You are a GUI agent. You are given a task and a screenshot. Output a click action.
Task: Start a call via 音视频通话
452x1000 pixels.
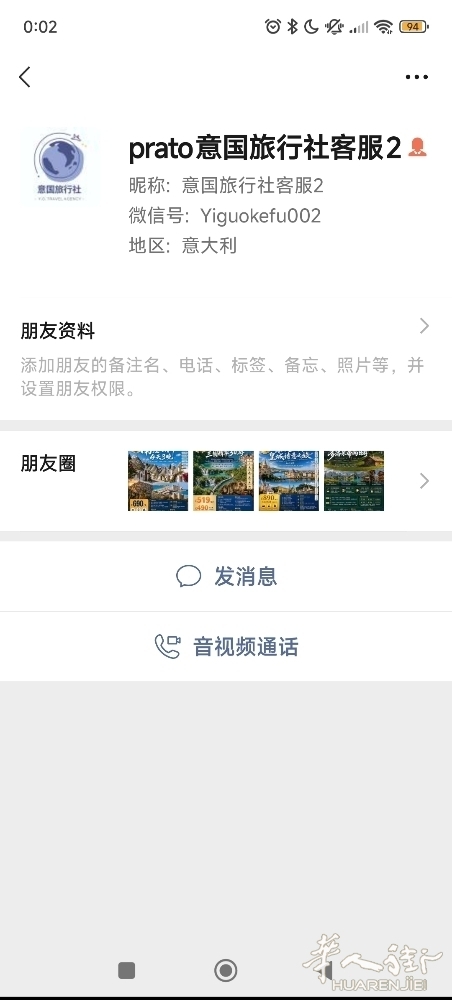click(226, 647)
